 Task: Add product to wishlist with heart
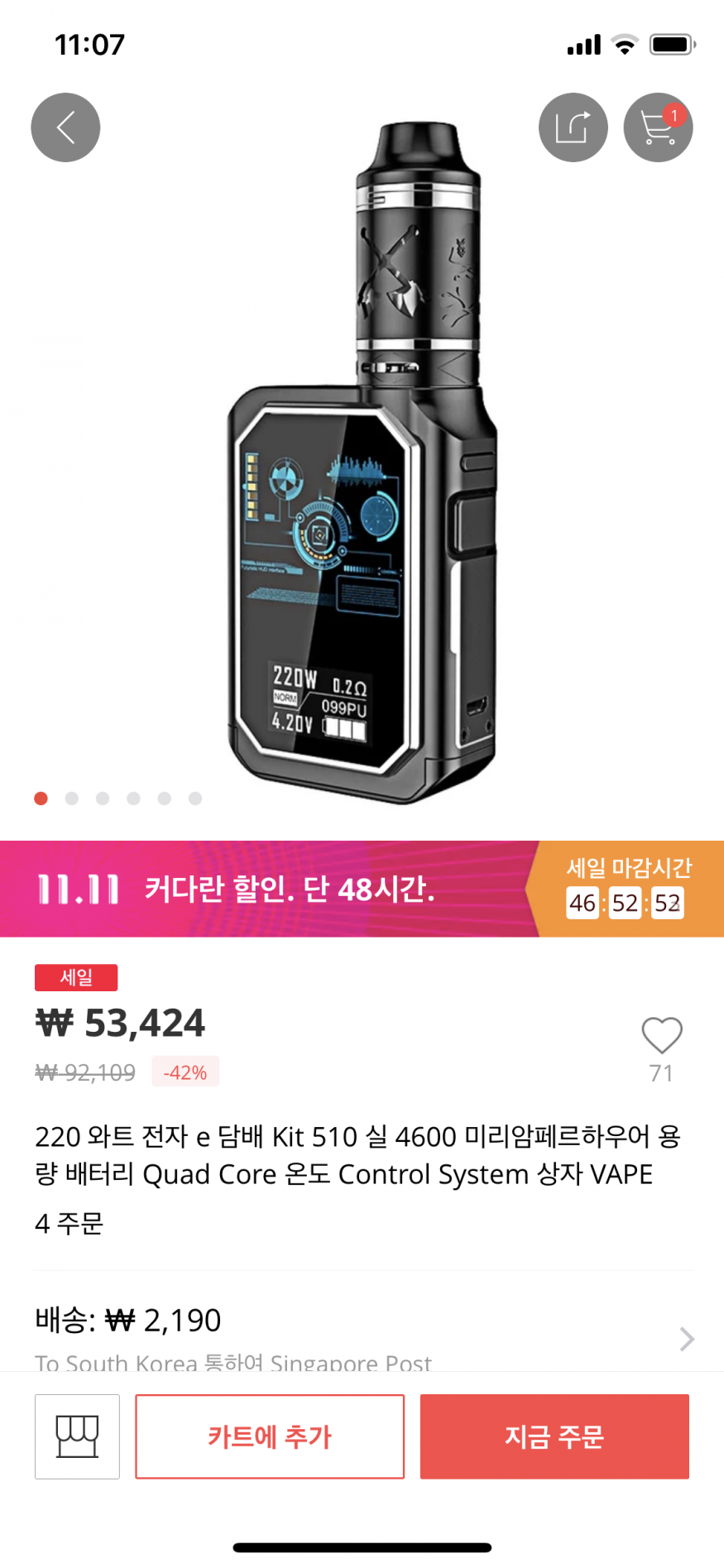click(661, 1035)
